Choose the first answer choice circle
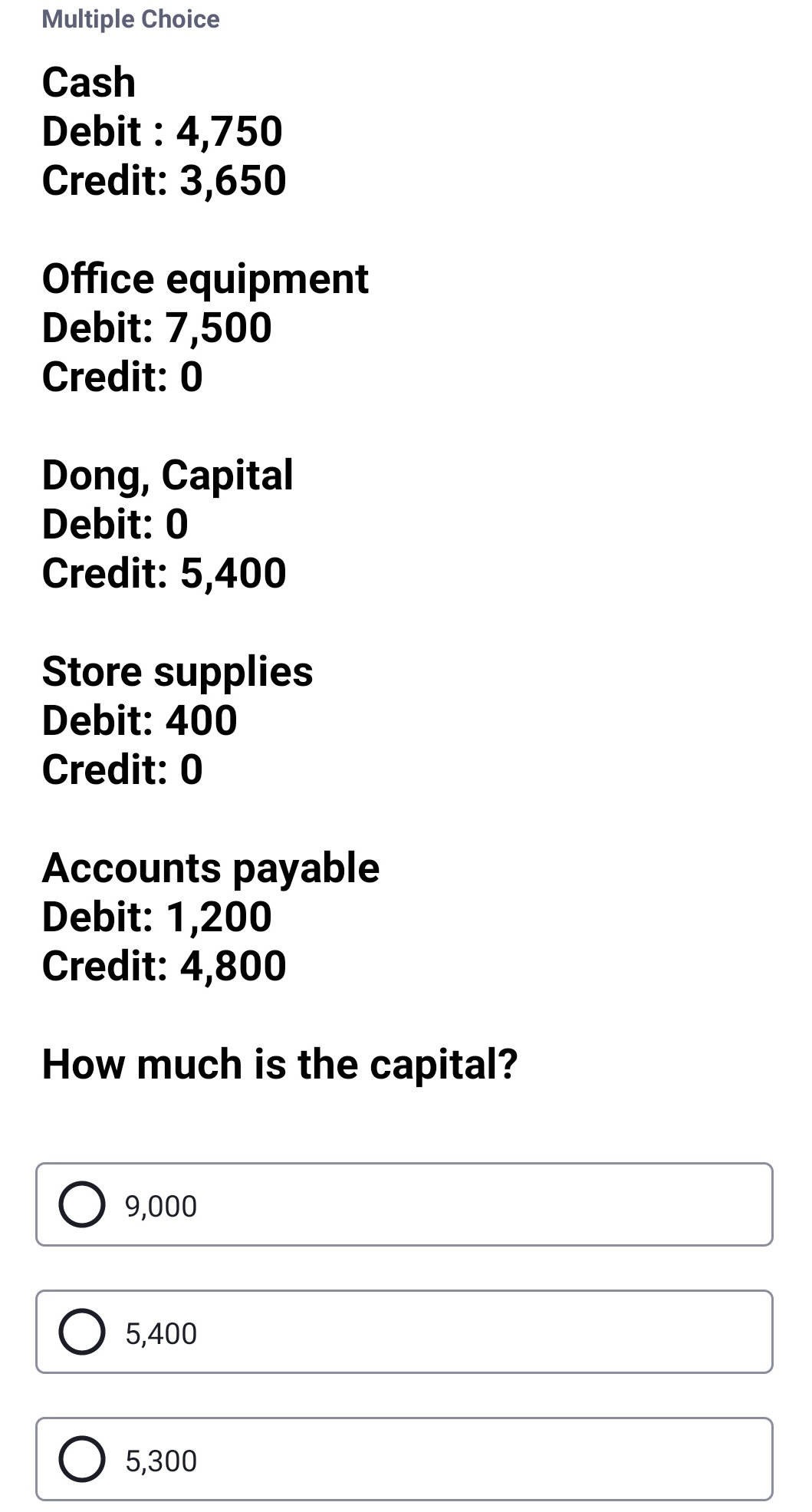 83,1203
